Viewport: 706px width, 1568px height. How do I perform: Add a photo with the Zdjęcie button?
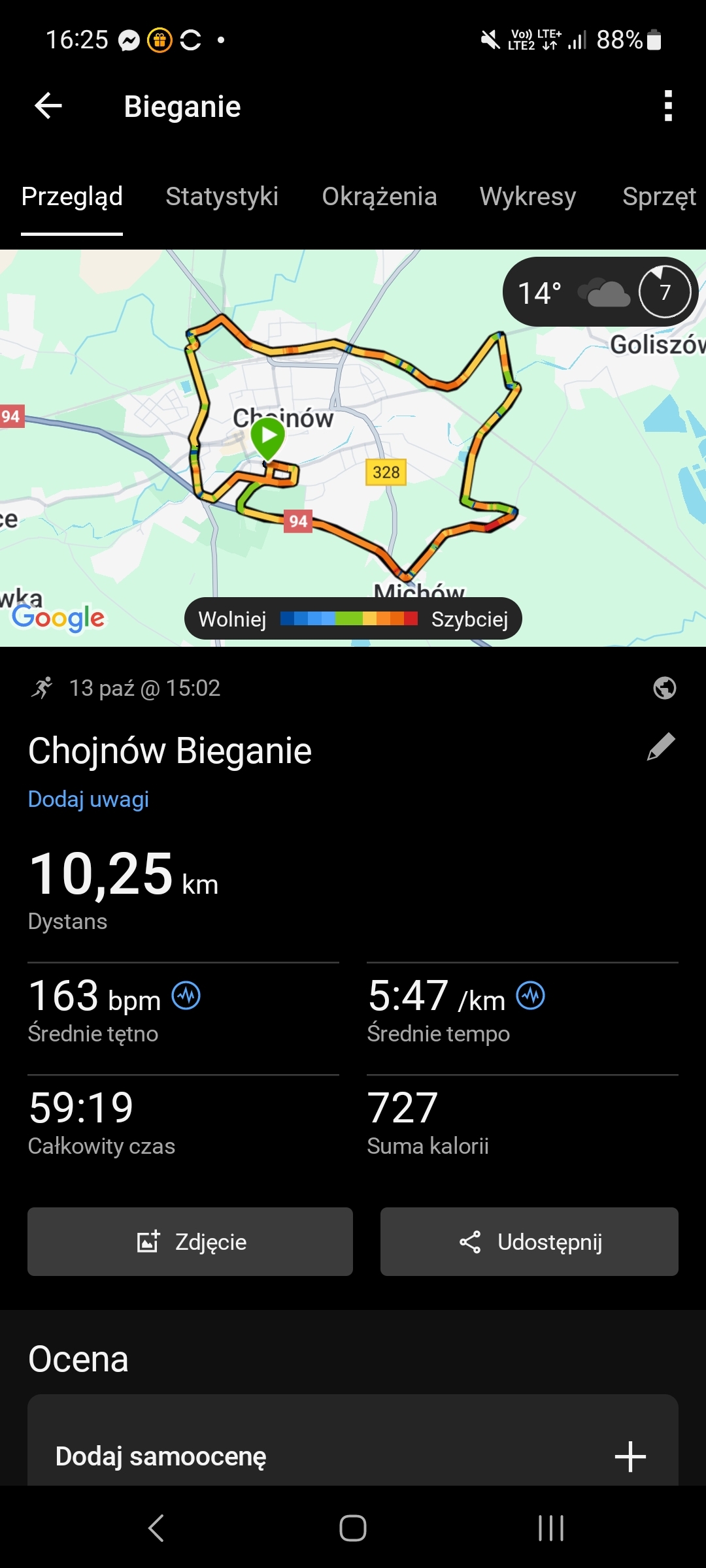point(190,1241)
